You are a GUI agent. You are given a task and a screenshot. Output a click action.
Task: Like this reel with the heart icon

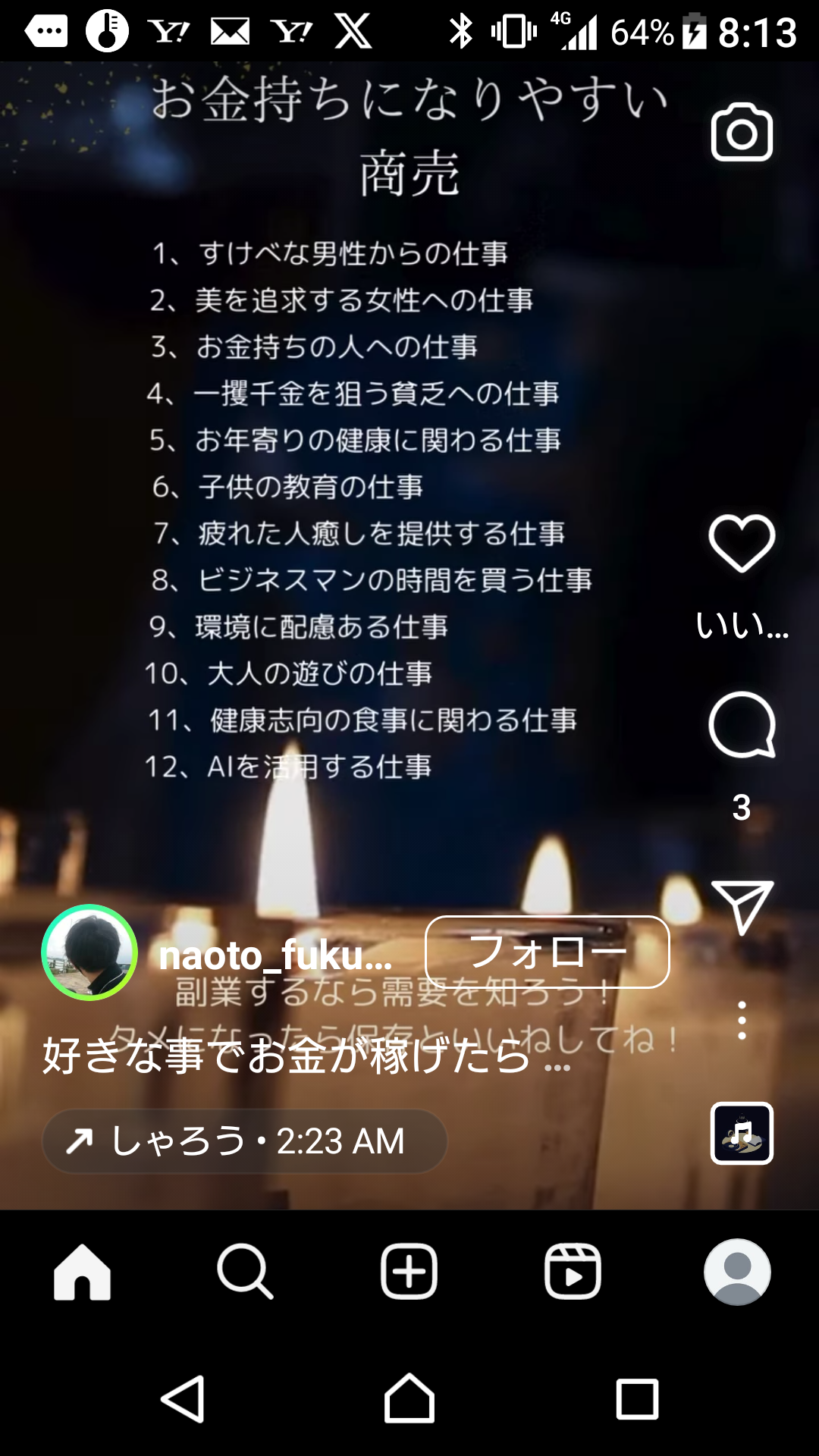pos(742,543)
